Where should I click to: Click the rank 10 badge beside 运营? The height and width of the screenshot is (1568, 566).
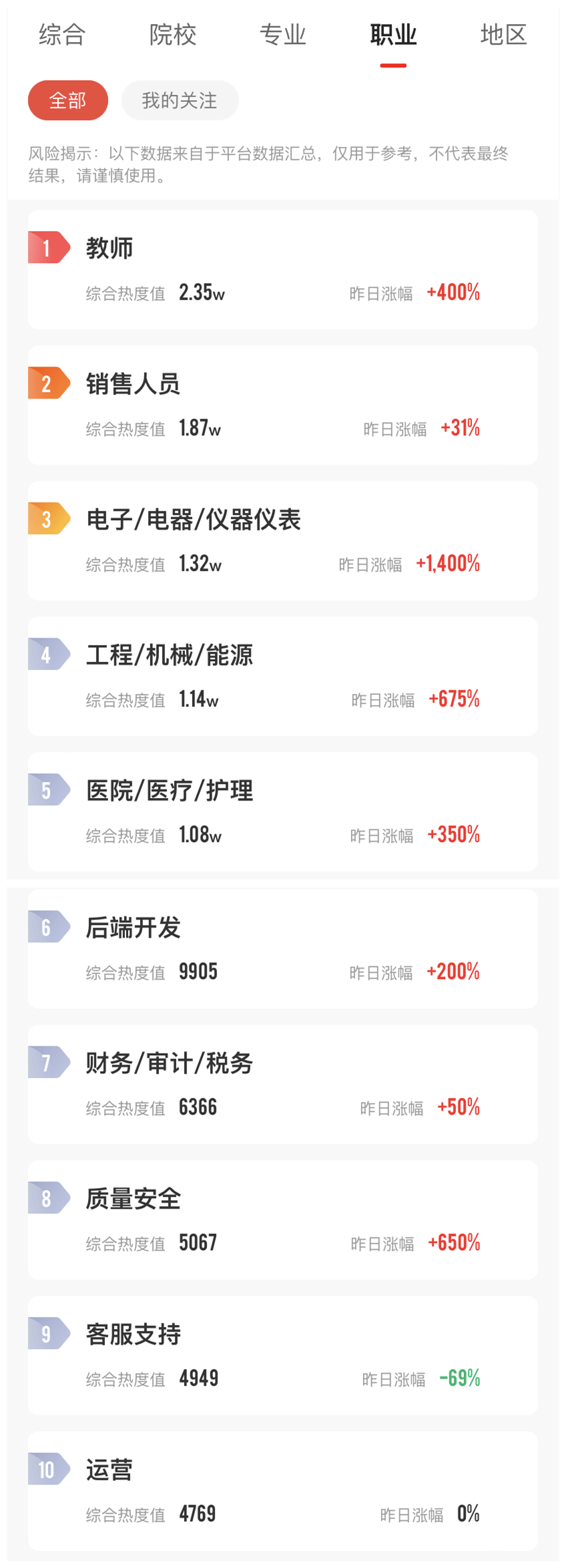click(47, 1469)
